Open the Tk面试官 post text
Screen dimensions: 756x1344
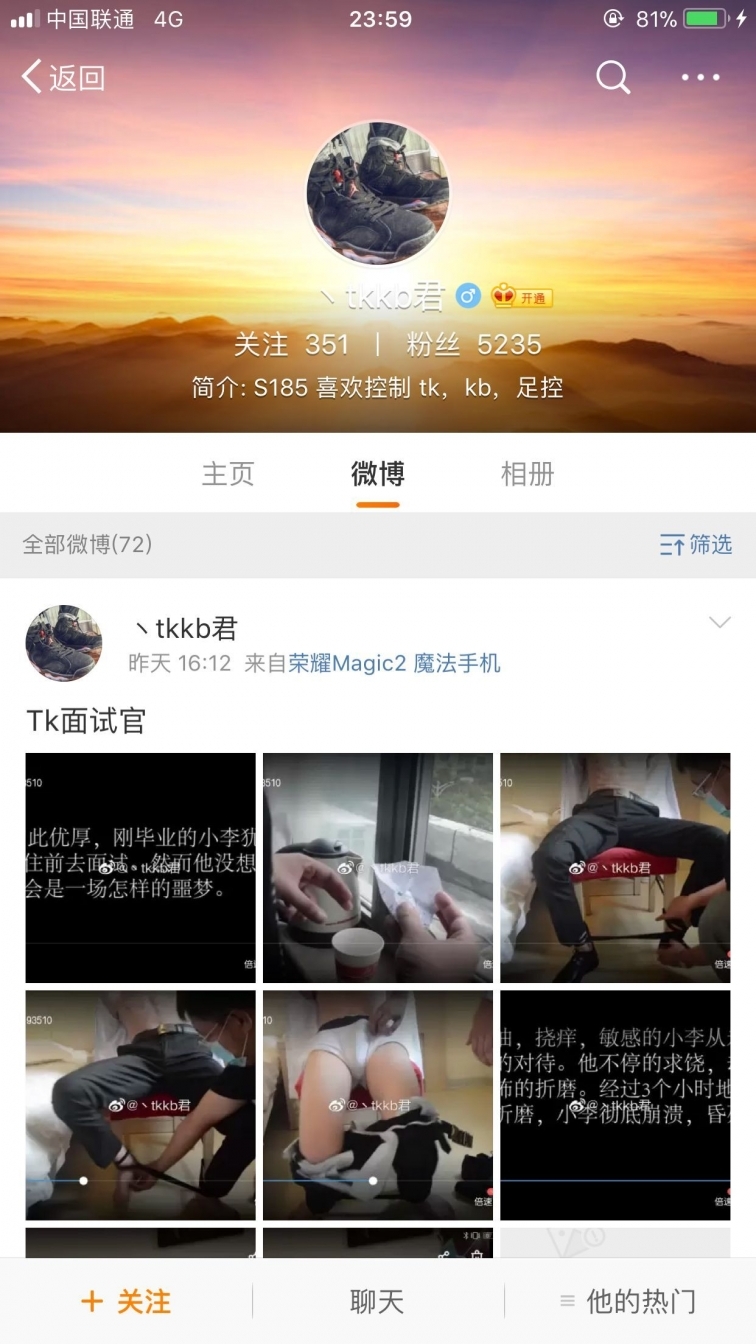pyautogui.click(x=86, y=721)
